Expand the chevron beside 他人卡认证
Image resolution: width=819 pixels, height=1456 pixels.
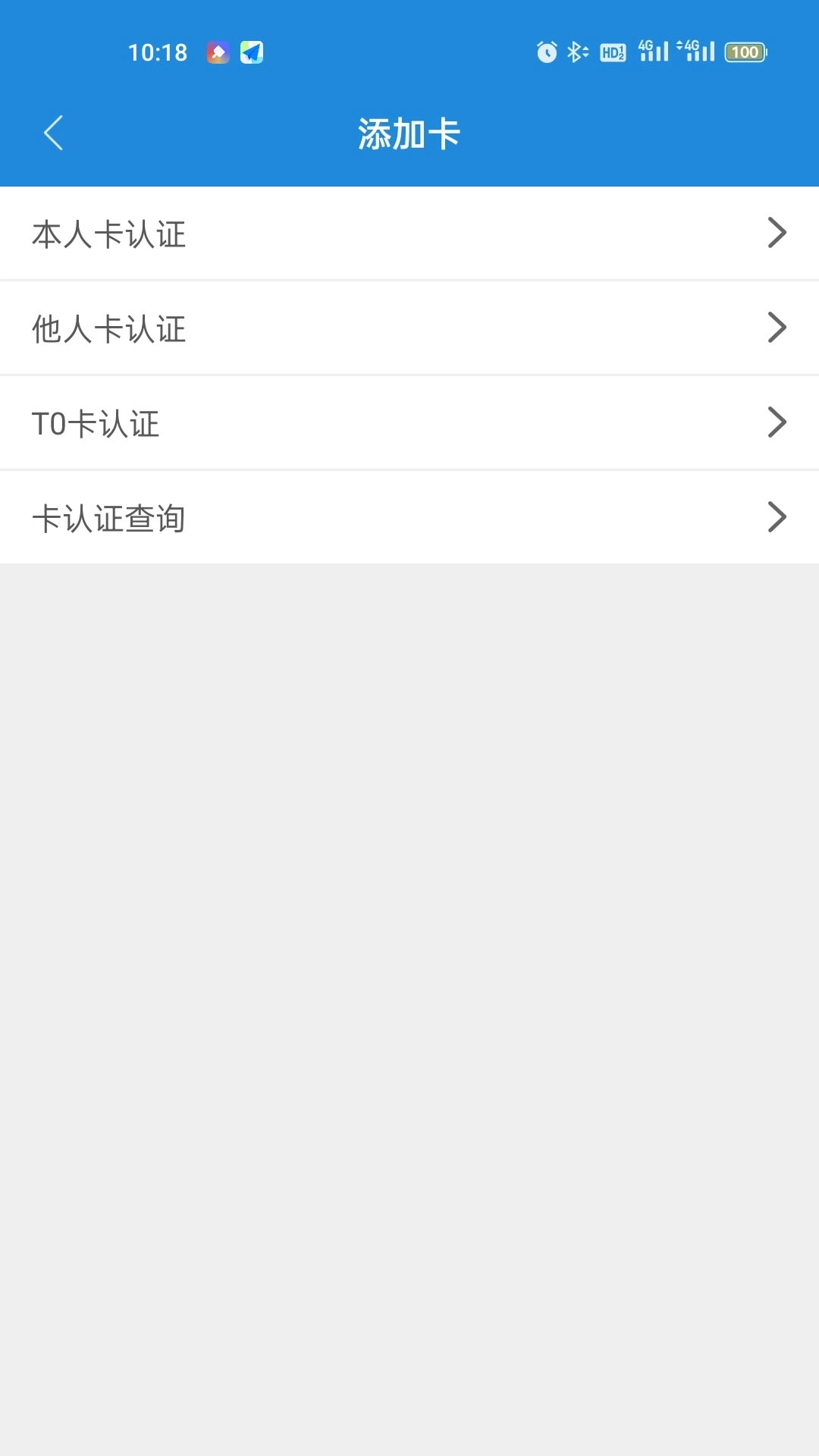pyautogui.click(x=777, y=327)
